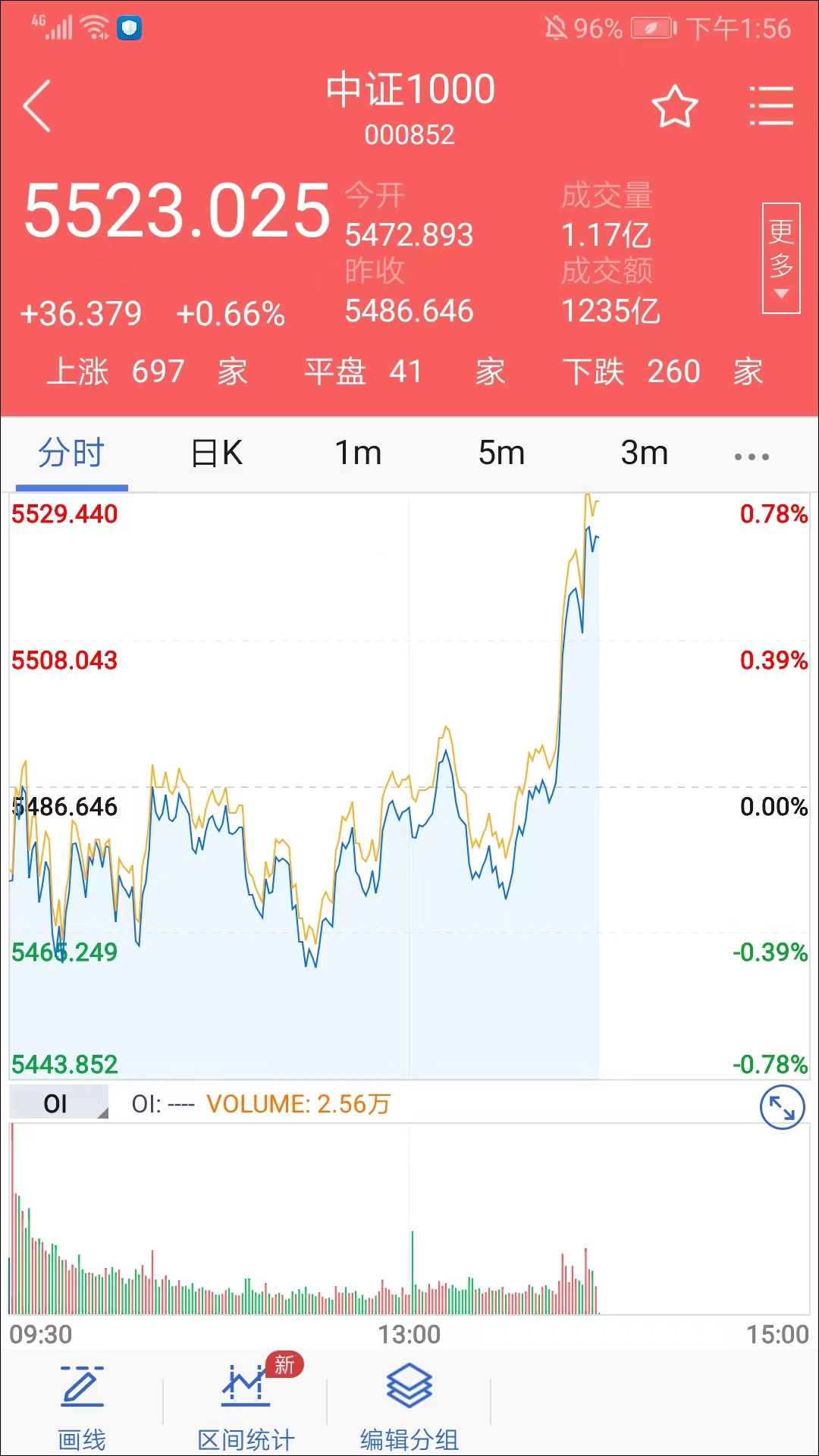Switch to the 日K chart tab
This screenshot has height=1456, width=819.
(216, 453)
